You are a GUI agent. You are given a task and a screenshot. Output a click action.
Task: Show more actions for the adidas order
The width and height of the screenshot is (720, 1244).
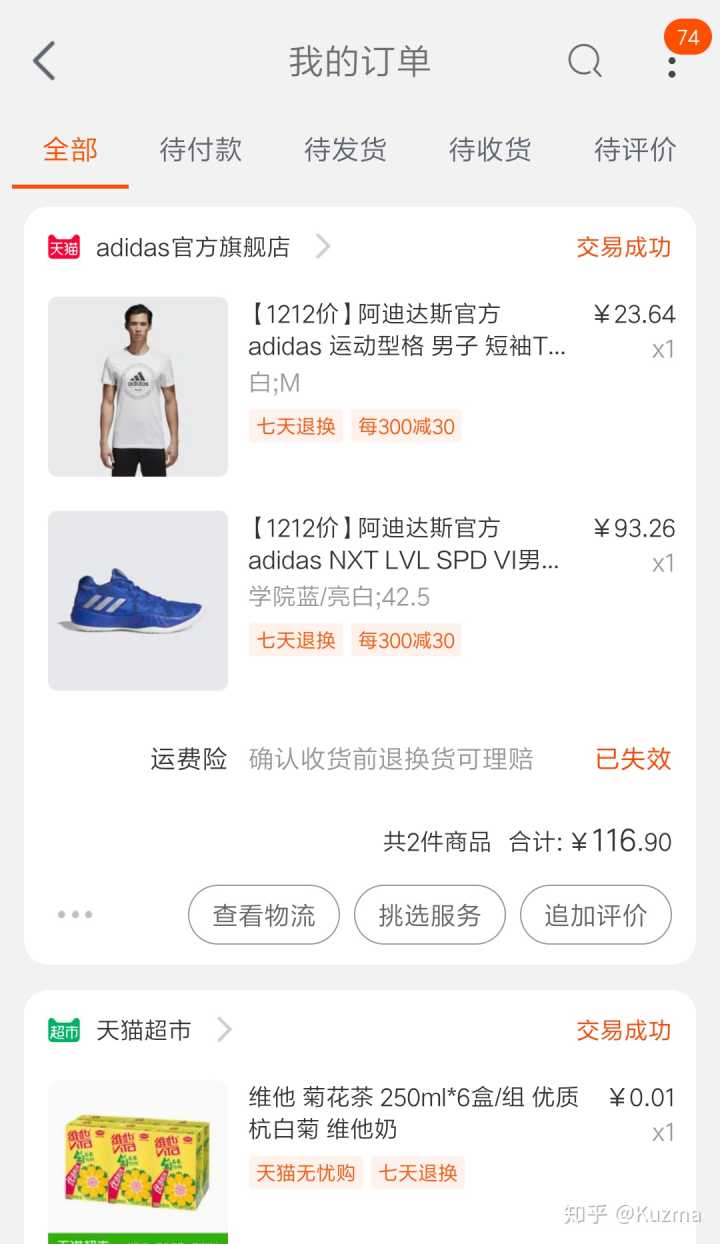click(x=75, y=914)
